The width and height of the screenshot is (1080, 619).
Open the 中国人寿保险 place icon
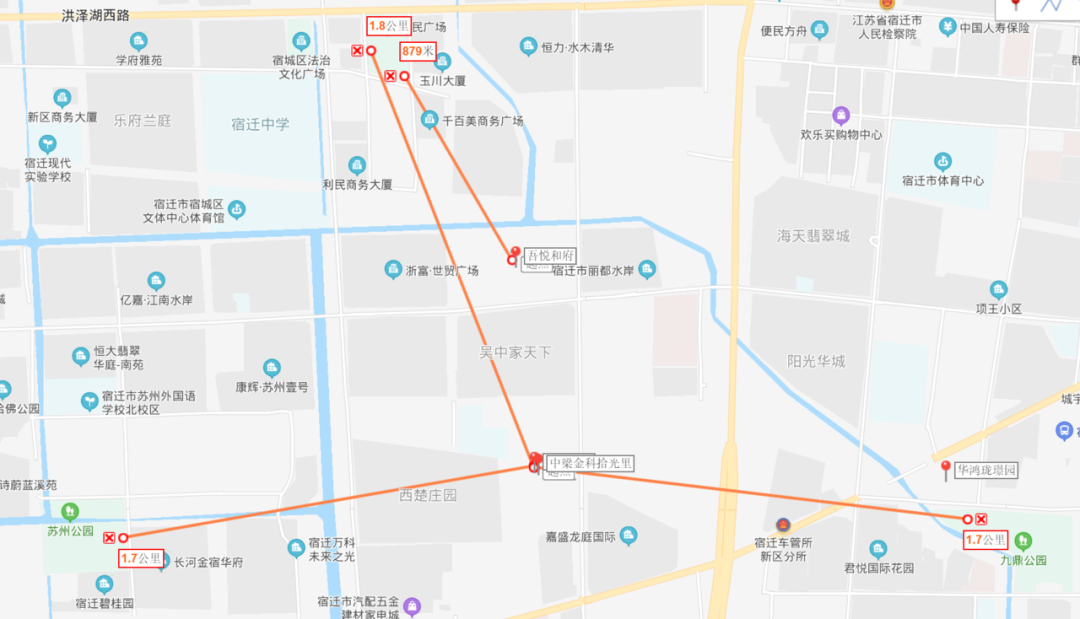(x=948, y=27)
